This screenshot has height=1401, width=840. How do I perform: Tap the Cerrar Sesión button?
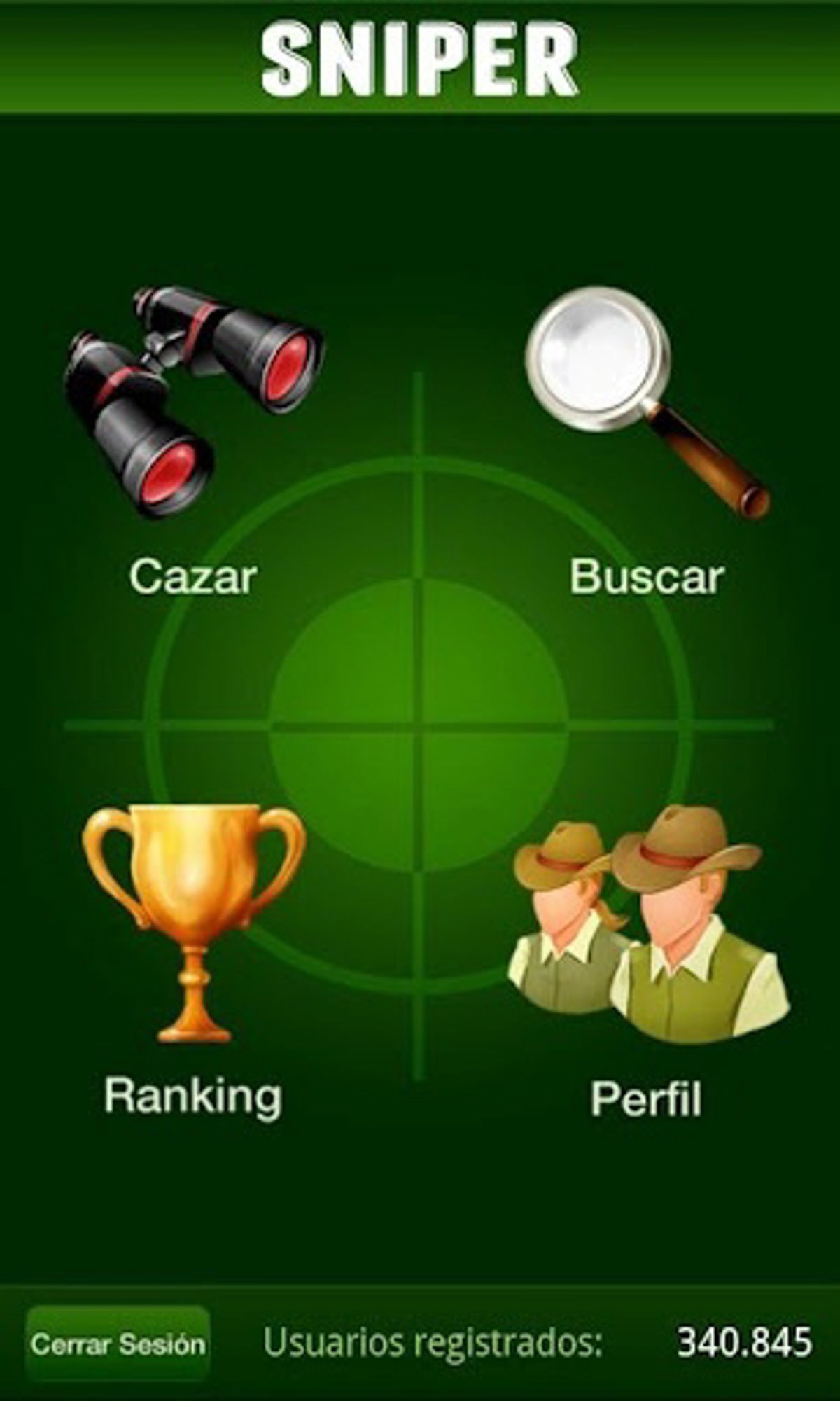[118, 1343]
